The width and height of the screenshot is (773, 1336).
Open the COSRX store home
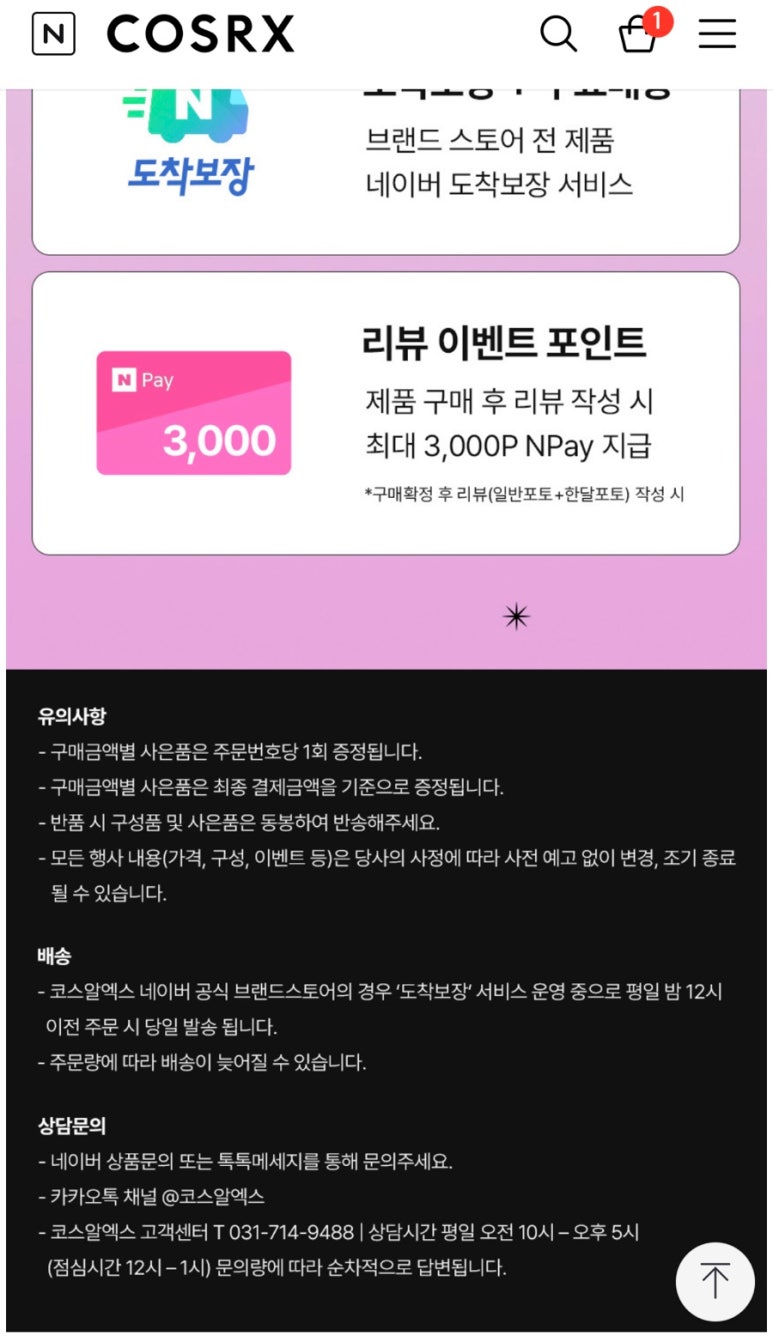(x=200, y=35)
